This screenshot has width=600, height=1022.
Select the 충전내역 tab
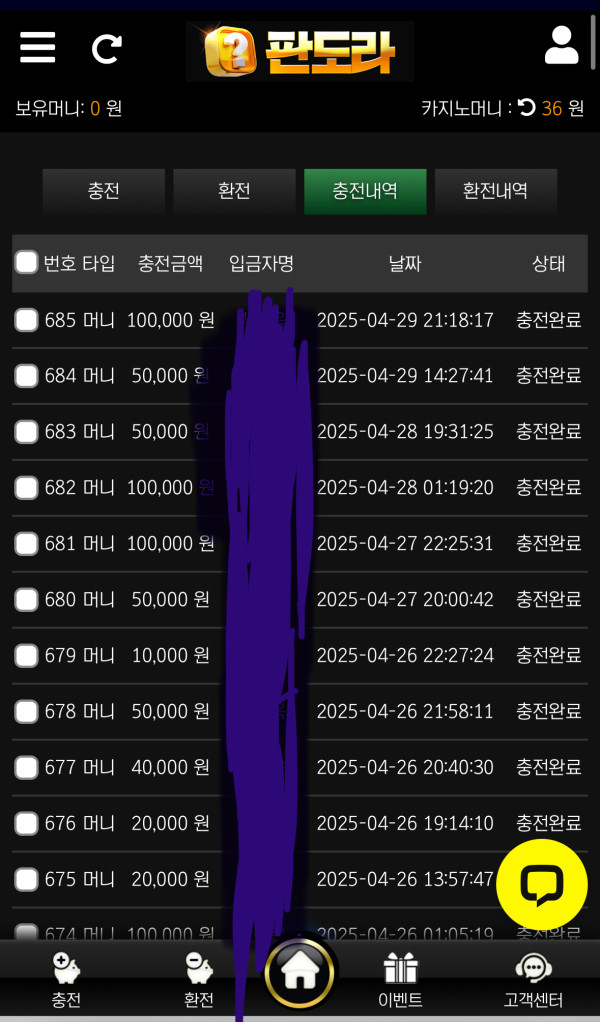tap(365, 191)
